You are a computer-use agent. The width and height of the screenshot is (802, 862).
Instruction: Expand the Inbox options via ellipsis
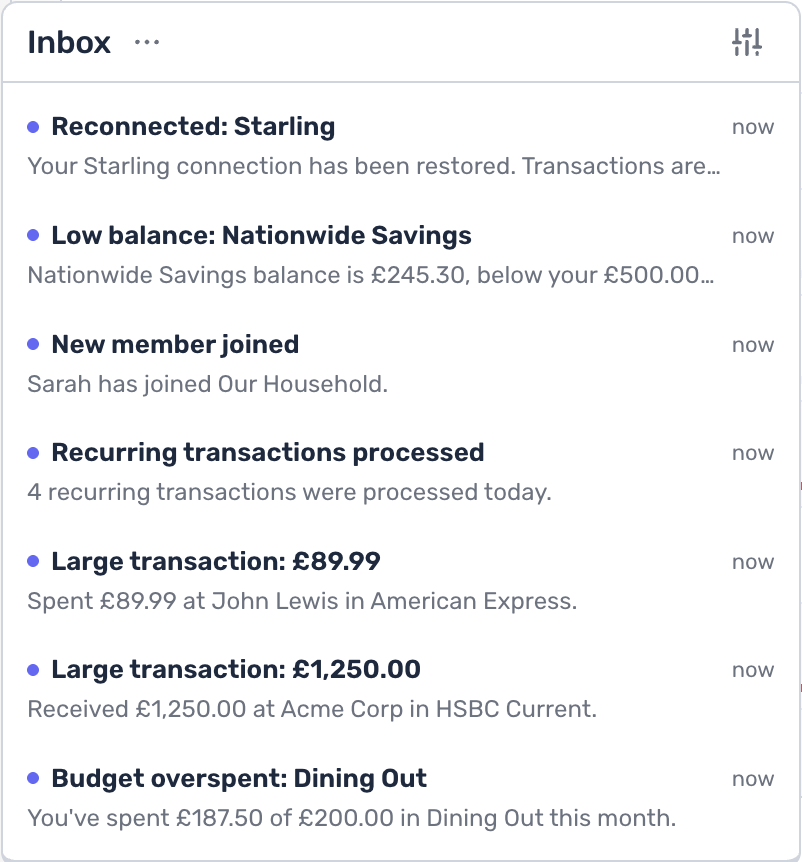(147, 42)
